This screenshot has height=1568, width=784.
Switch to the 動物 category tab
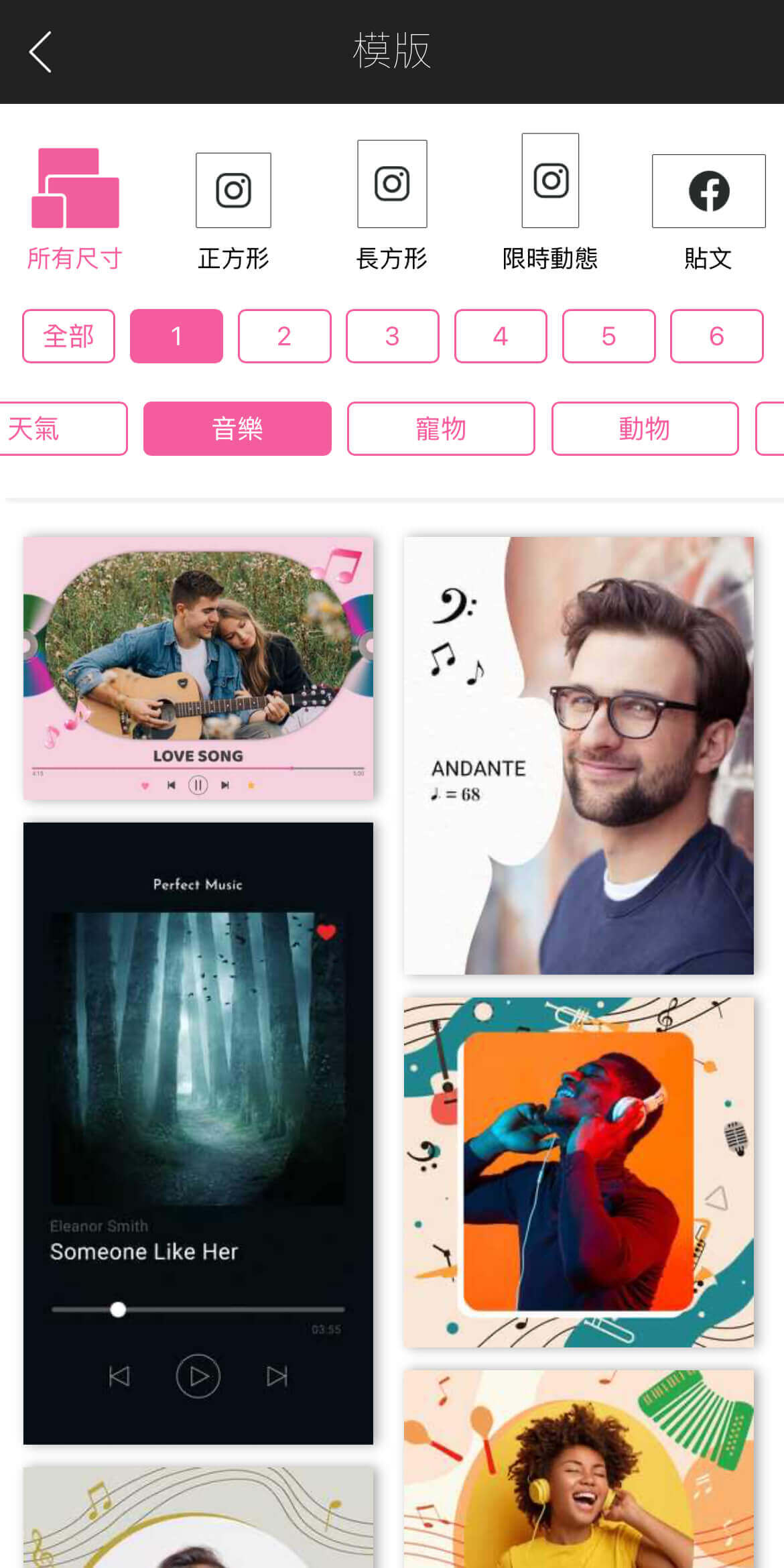point(645,428)
